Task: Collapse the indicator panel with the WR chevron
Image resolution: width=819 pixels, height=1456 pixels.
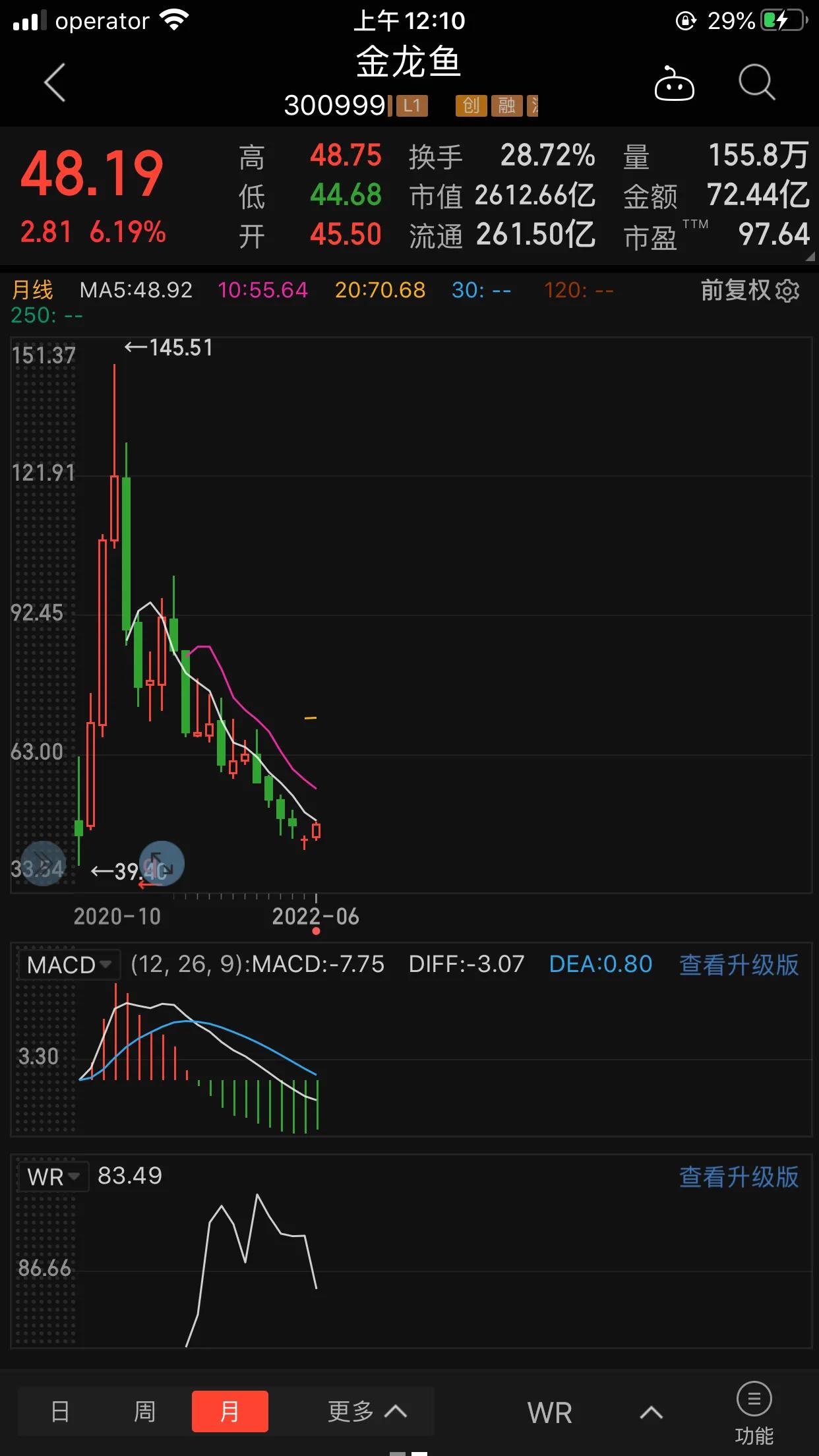Action: coord(651,1411)
